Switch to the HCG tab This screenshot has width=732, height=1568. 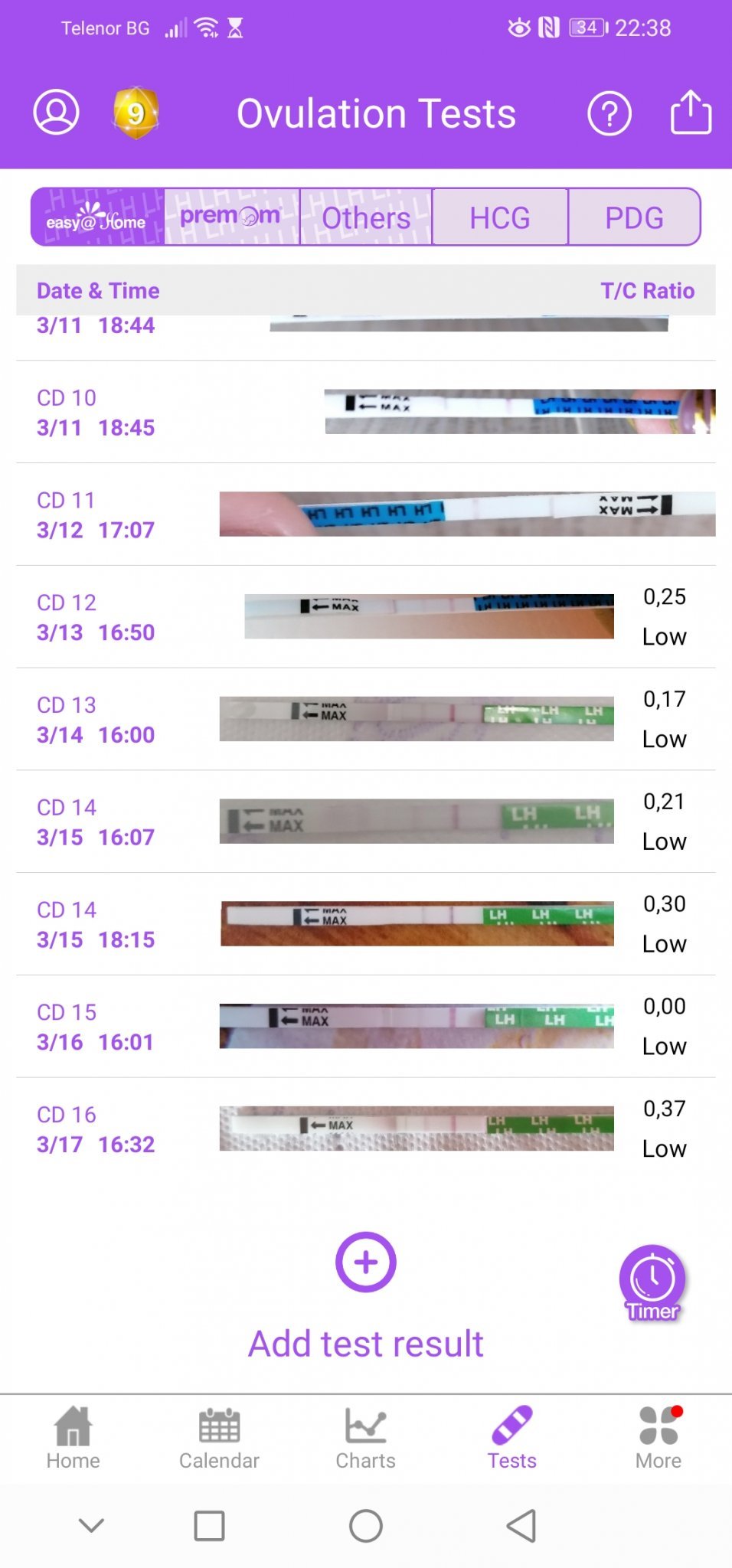(499, 217)
